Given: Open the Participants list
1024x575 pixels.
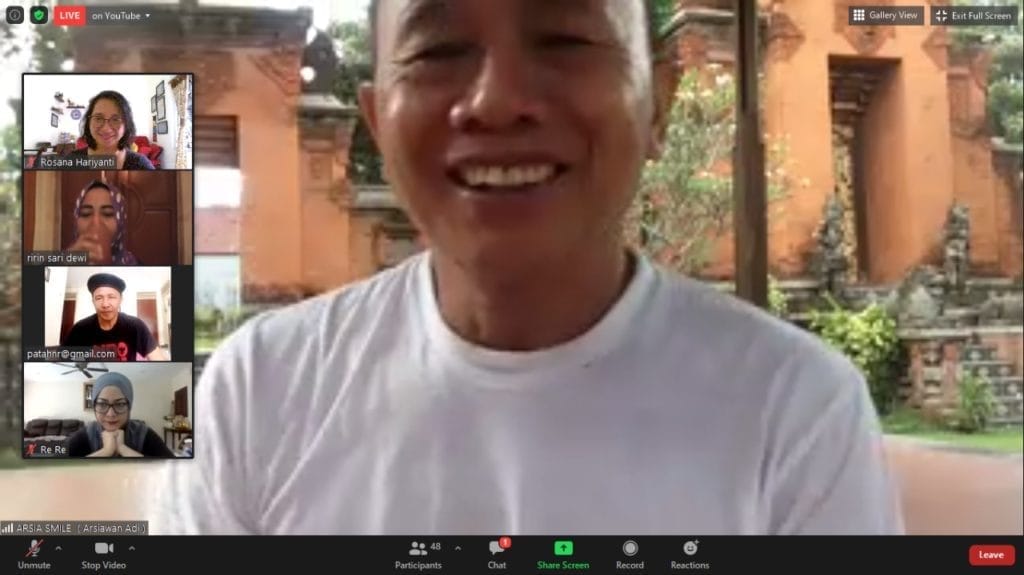Looking at the screenshot, I should point(418,553).
